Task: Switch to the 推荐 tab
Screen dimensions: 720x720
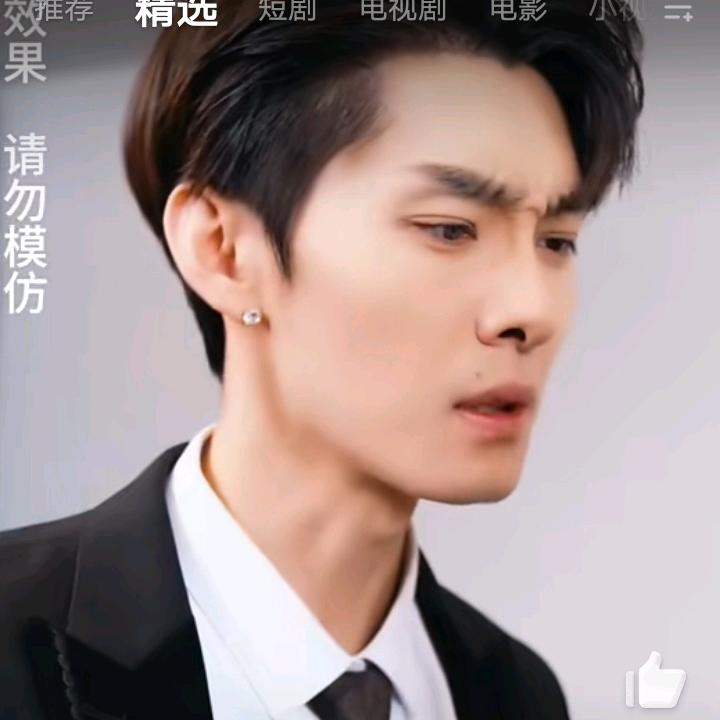Action: point(63,10)
